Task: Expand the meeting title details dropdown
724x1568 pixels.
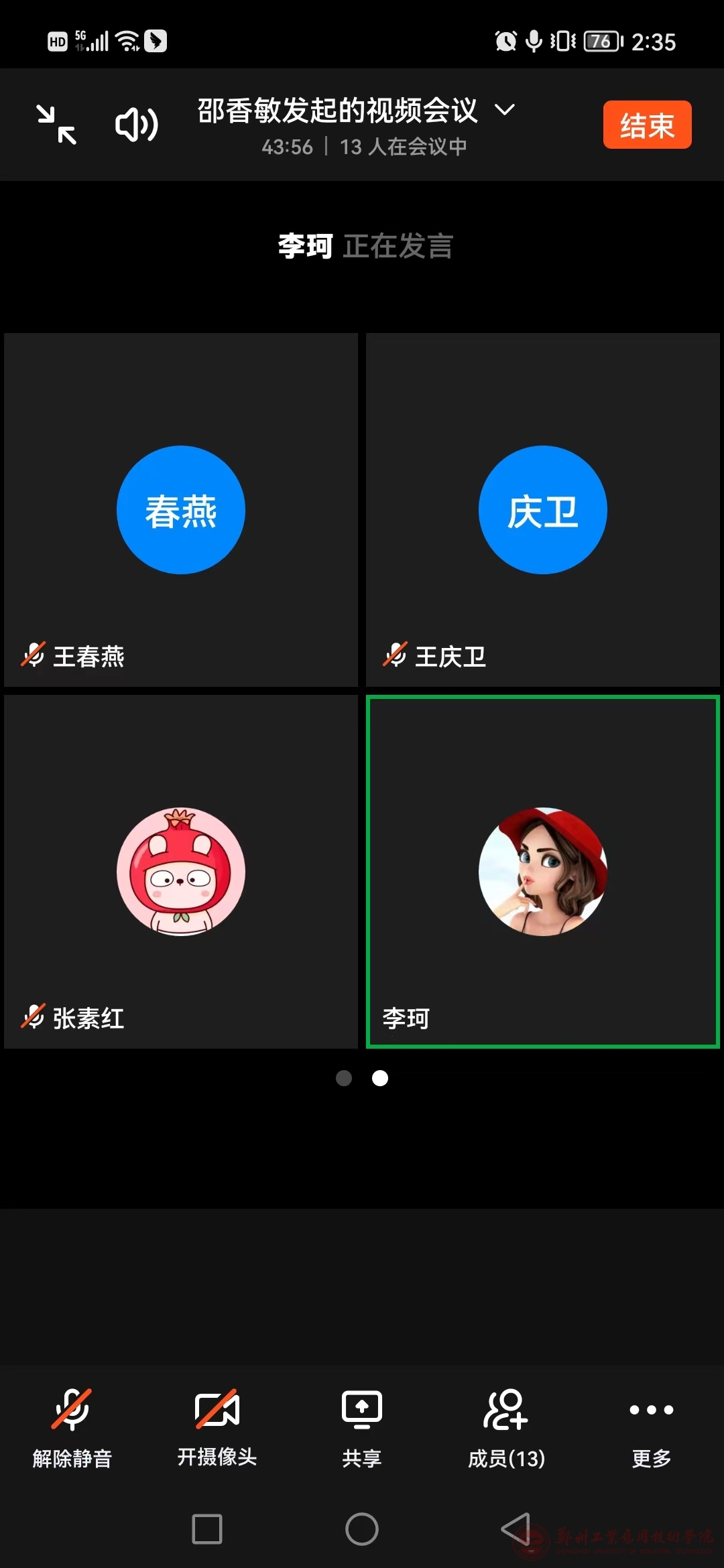Action: tap(505, 110)
